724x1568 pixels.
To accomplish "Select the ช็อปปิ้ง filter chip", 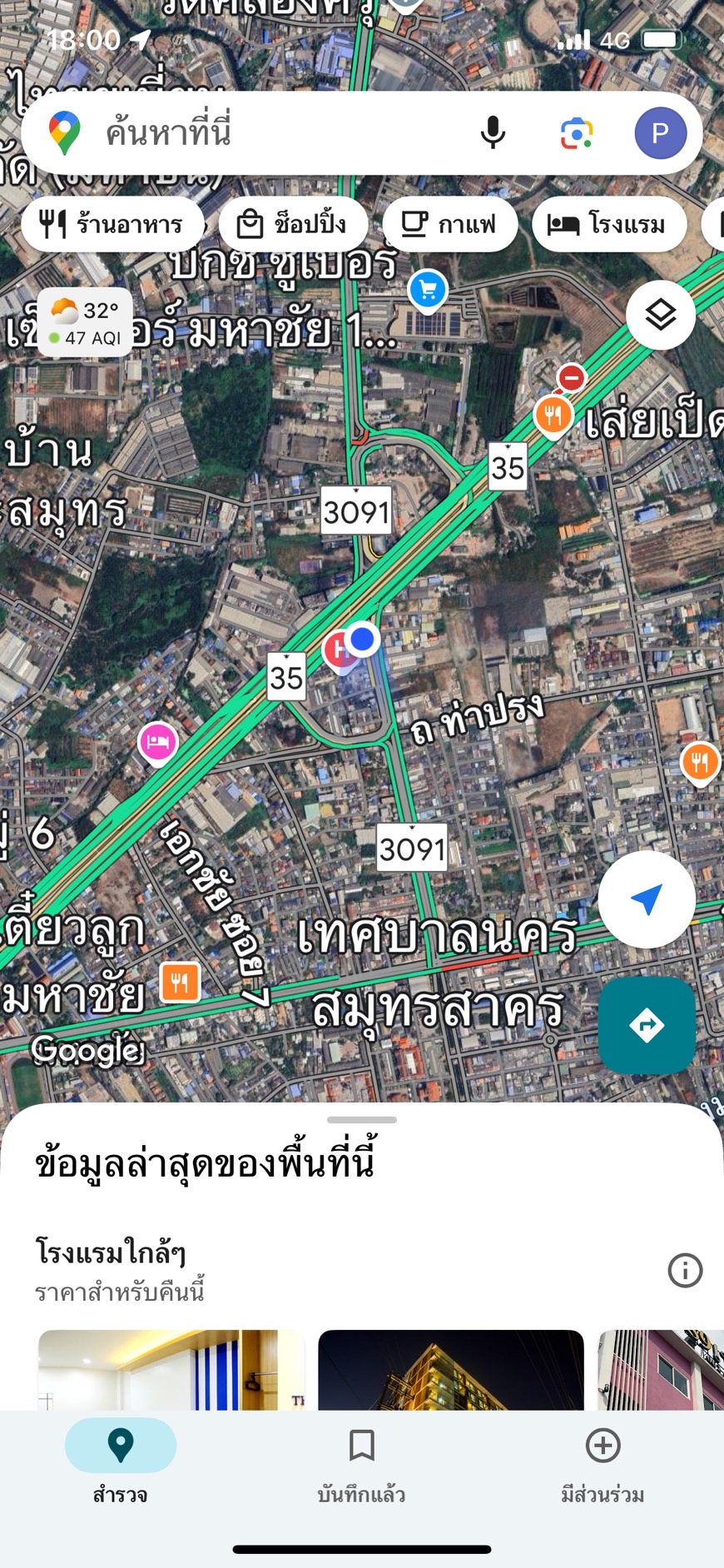I will pos(293,224).
